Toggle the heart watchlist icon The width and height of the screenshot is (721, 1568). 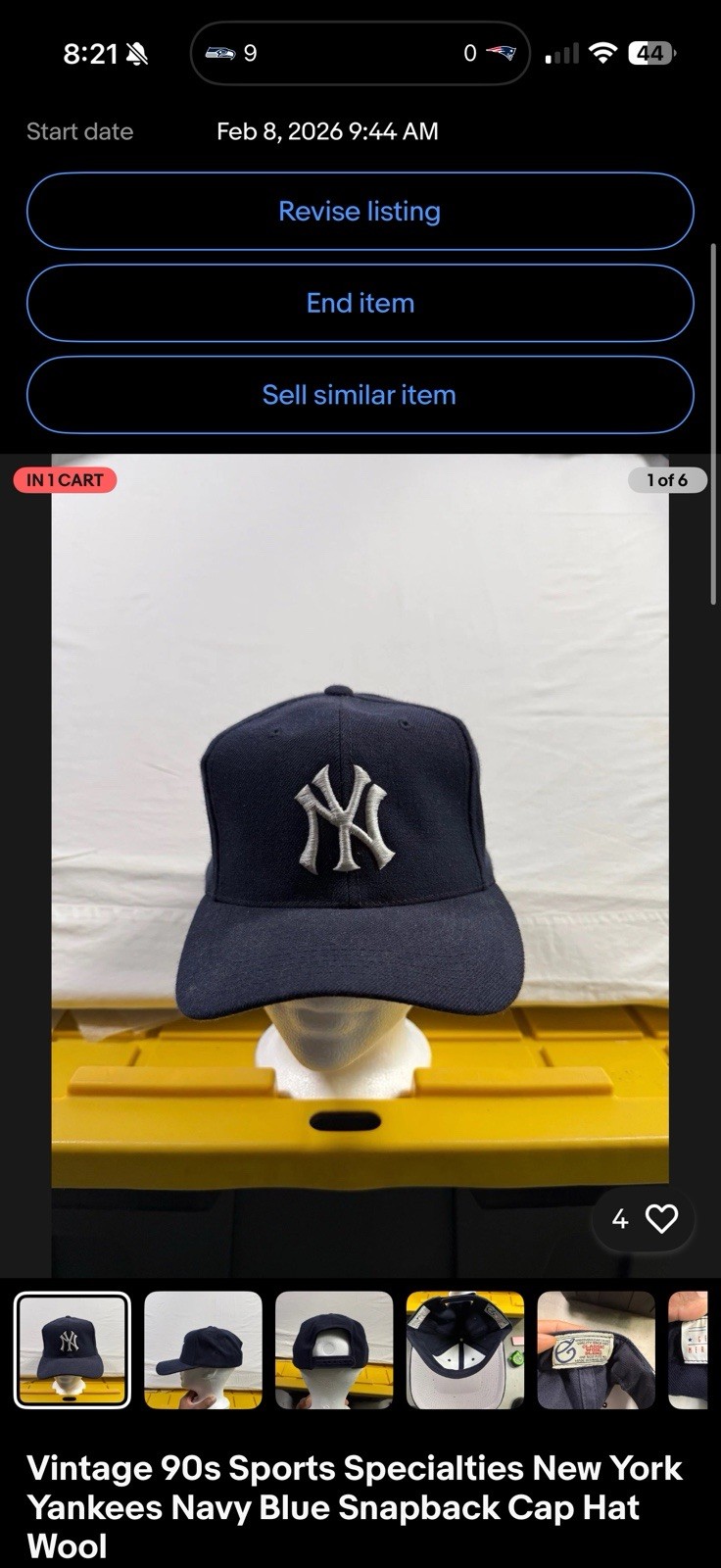click(x=662, y=1218)
